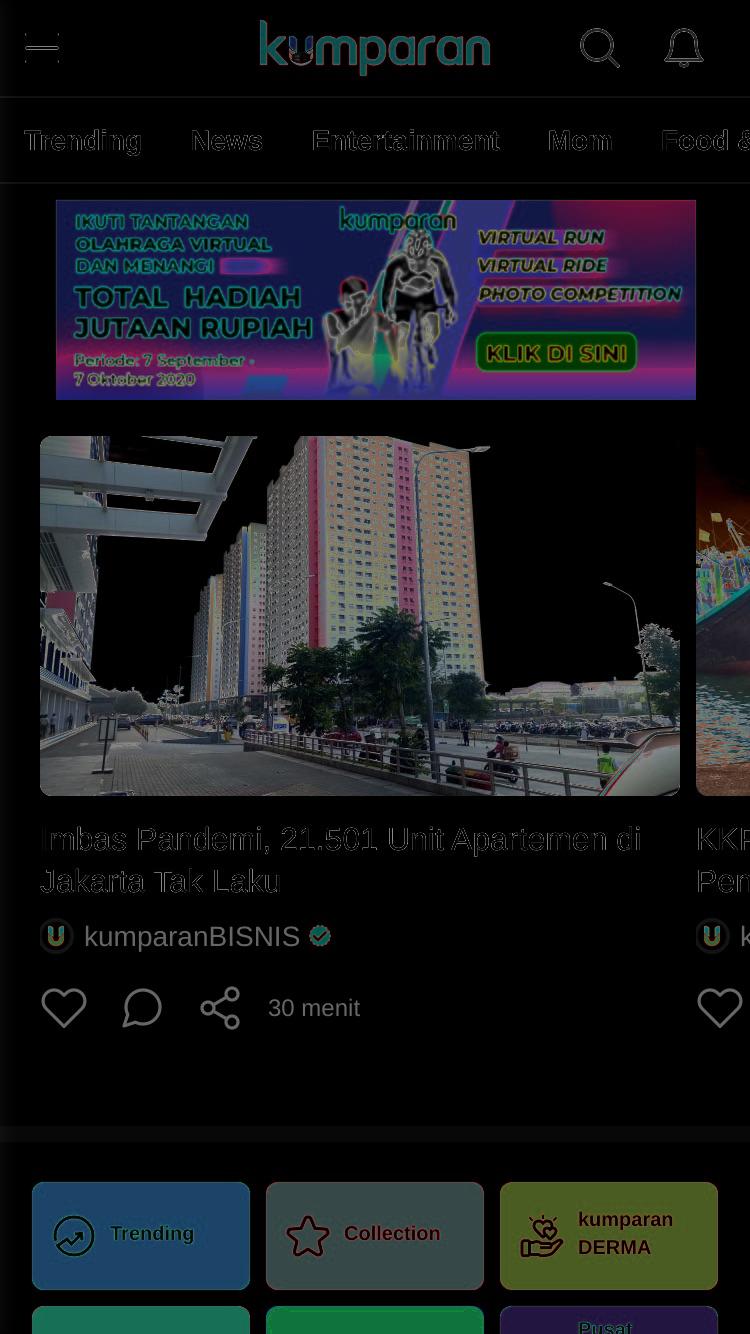
Task: Open the notifications bell
Action: pos(684,48)
